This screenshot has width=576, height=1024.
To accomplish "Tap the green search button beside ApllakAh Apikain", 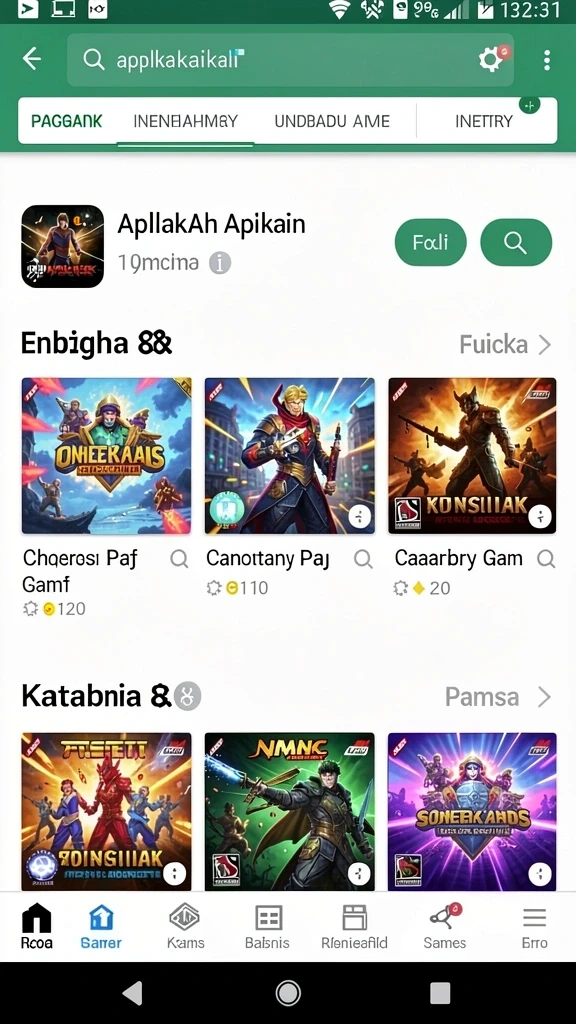I will pyautogui.click(x=516, y=242).
